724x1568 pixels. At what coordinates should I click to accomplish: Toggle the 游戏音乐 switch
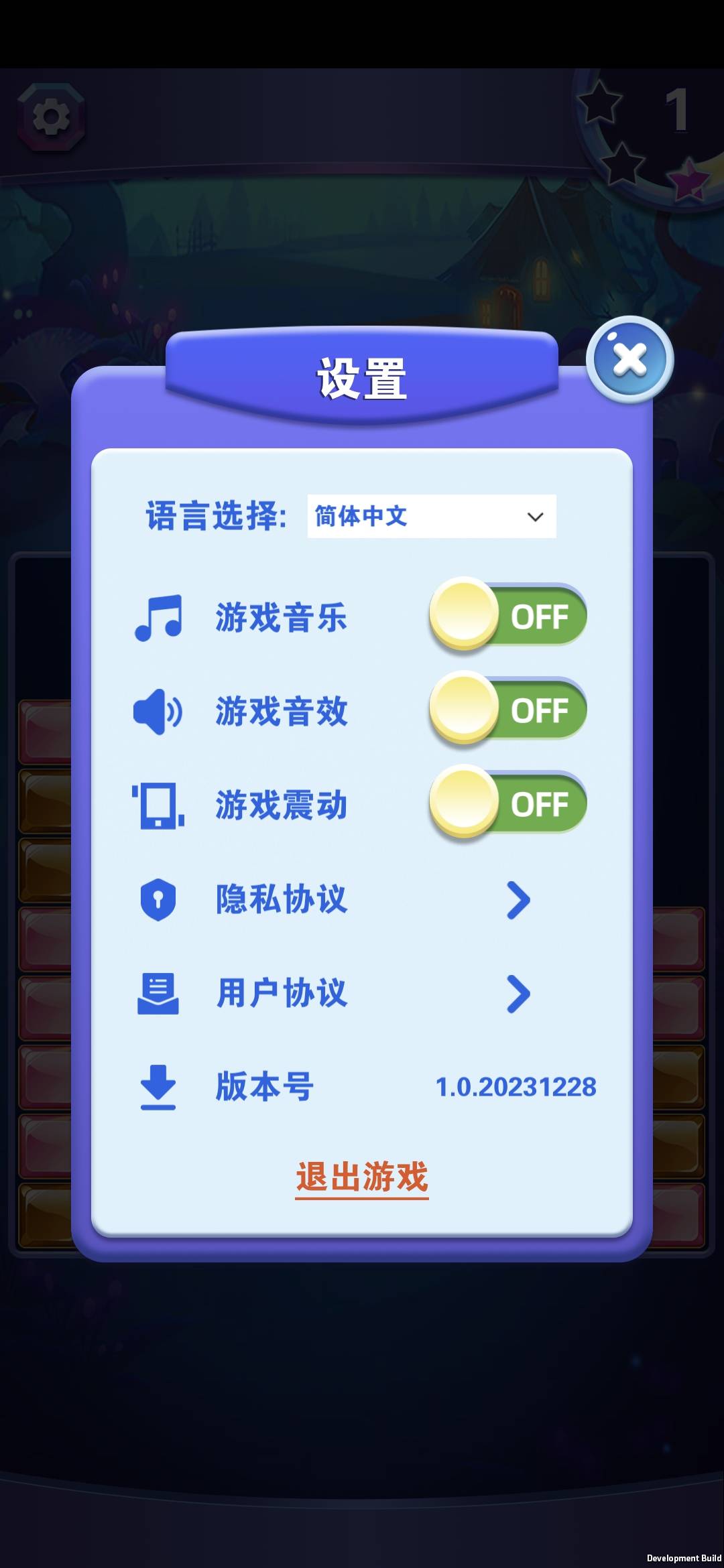point(508,616)
